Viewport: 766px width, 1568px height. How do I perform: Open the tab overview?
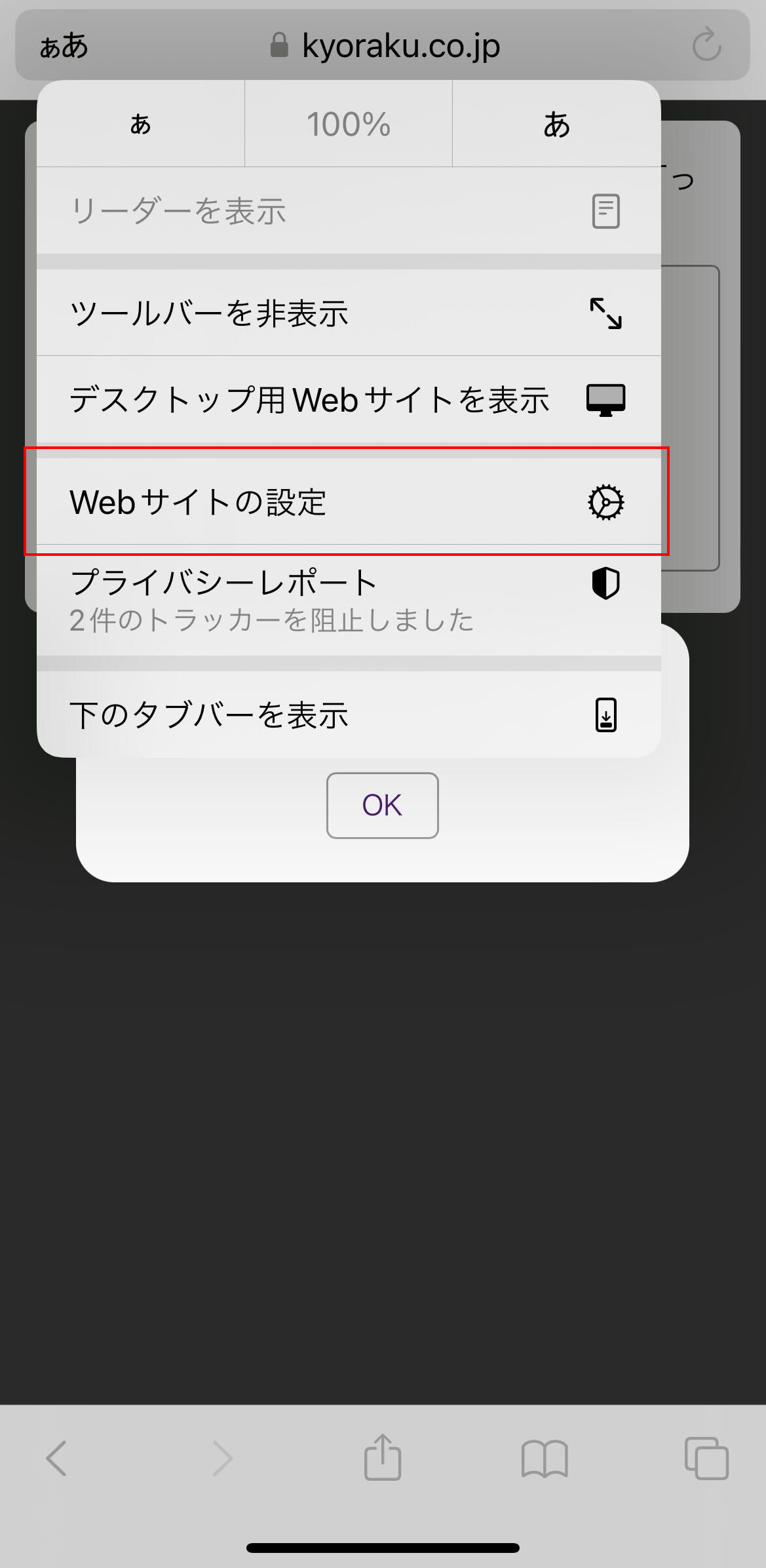pyautogui.click(x=706, y=1458)
